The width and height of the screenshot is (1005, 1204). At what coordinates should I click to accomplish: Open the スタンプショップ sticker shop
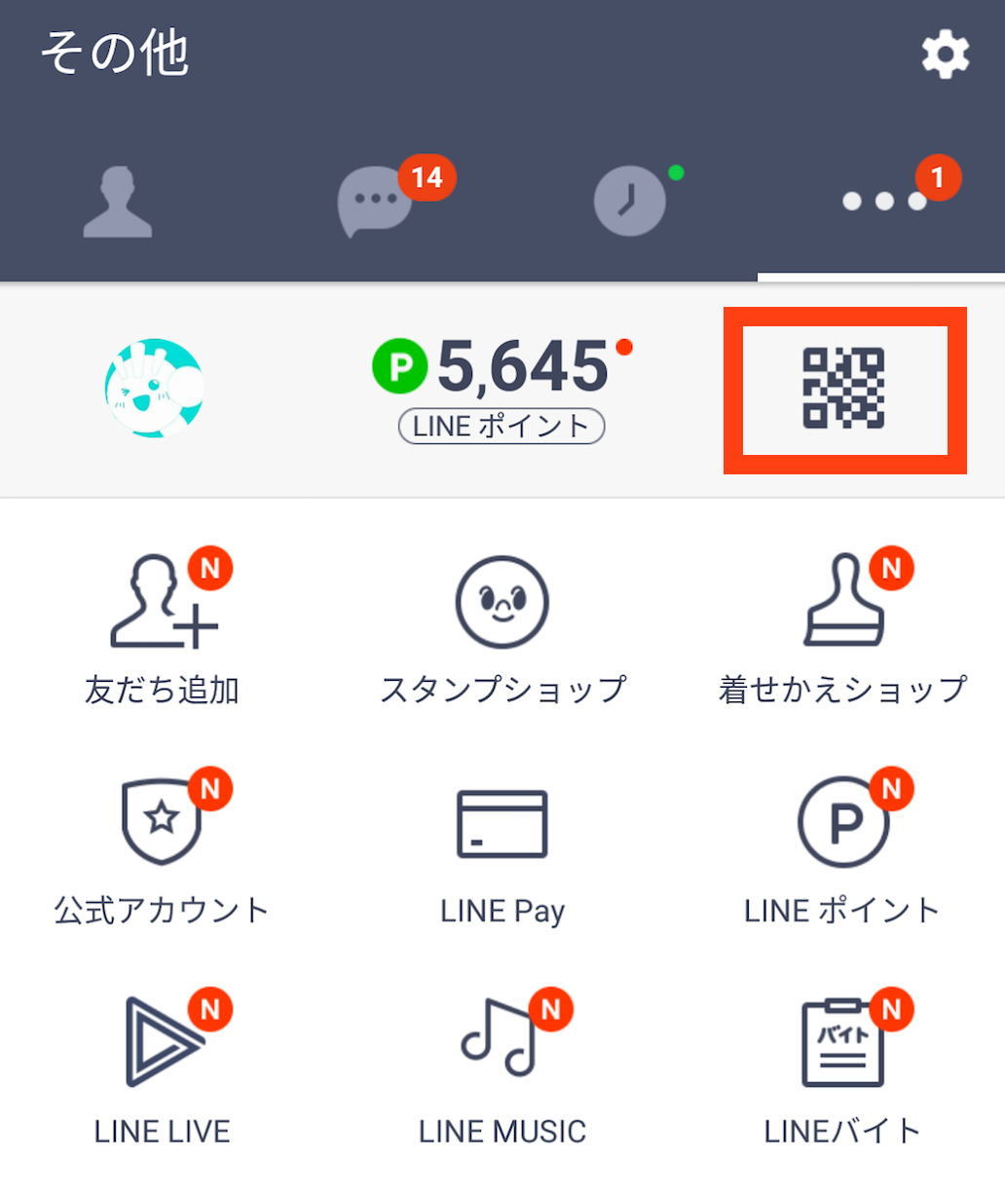pos(502,623)
